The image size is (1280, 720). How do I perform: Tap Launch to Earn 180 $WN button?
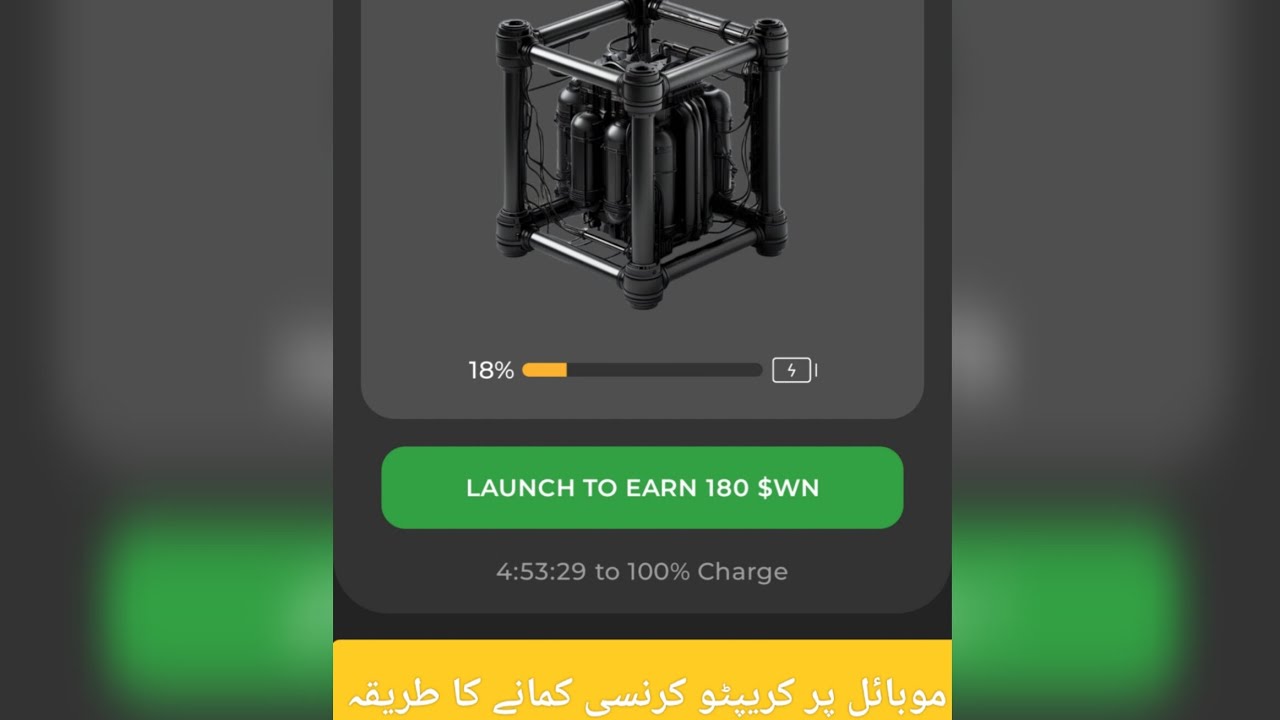point(642,488)
